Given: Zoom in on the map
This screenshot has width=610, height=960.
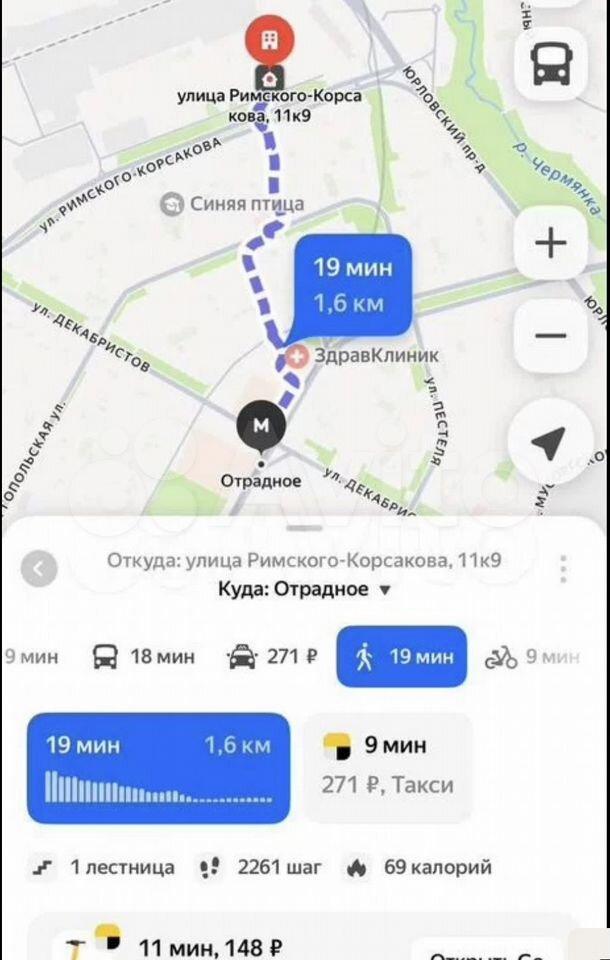Looking at the screenshot, I should tap(551, 243).
